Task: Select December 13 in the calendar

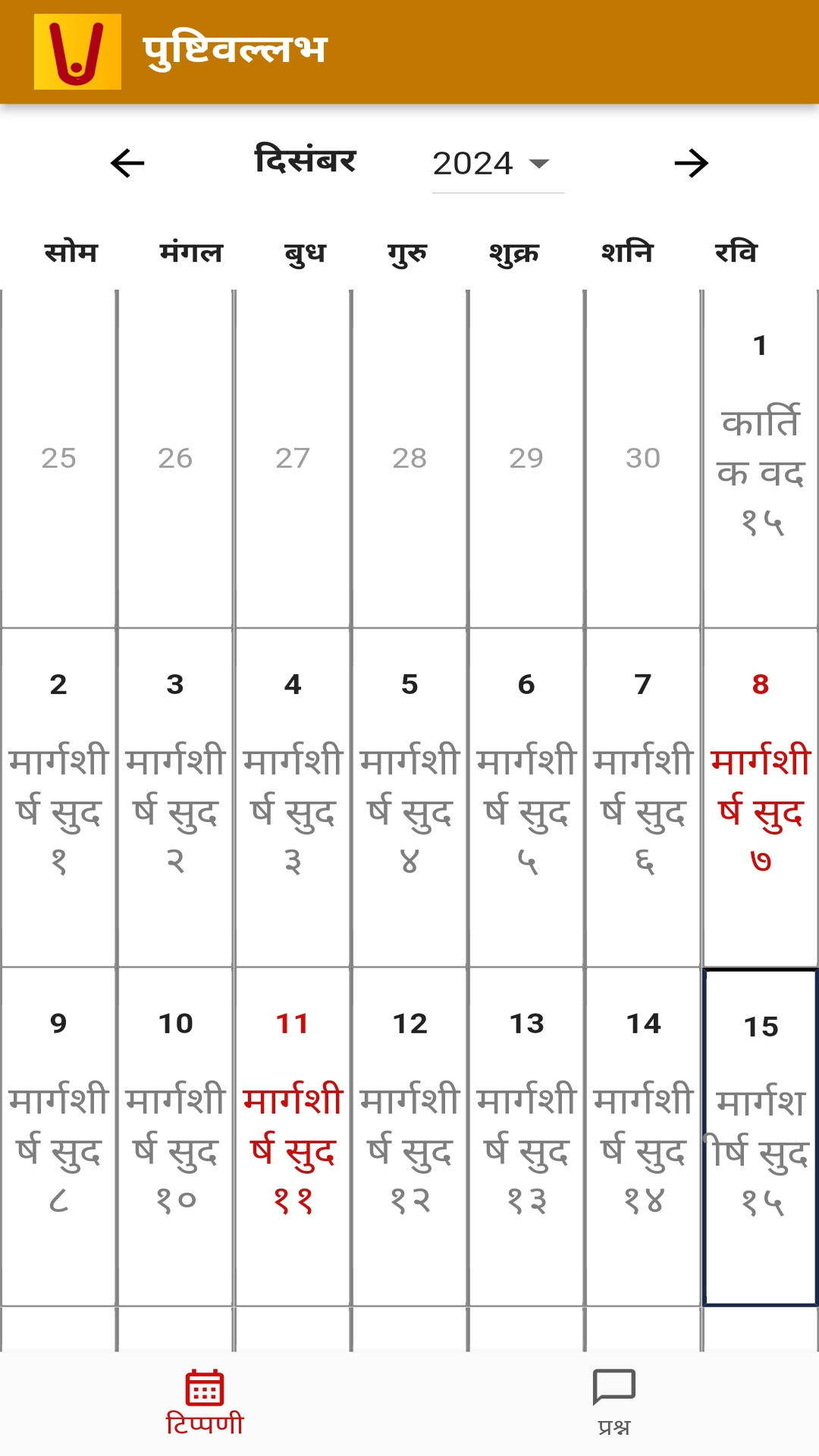Action: click(x=526, y=1136)
